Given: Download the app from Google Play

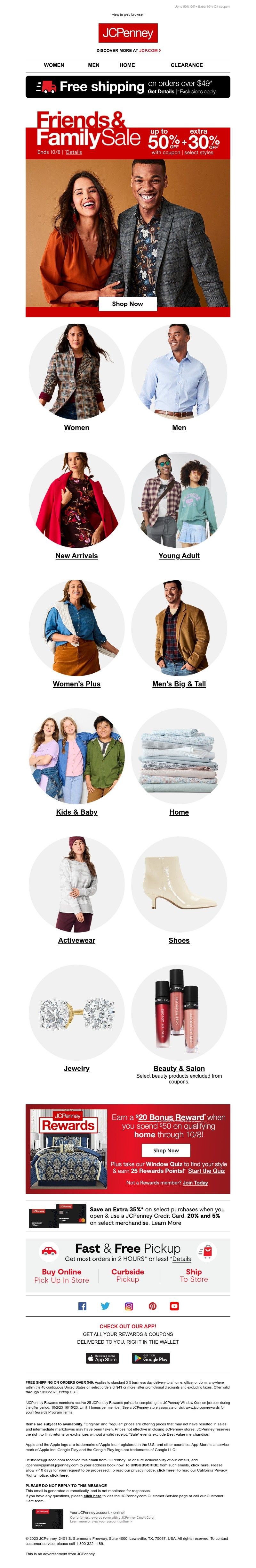Looking at the screenshot, I should pyautogui.click(x=151, y=1358).
